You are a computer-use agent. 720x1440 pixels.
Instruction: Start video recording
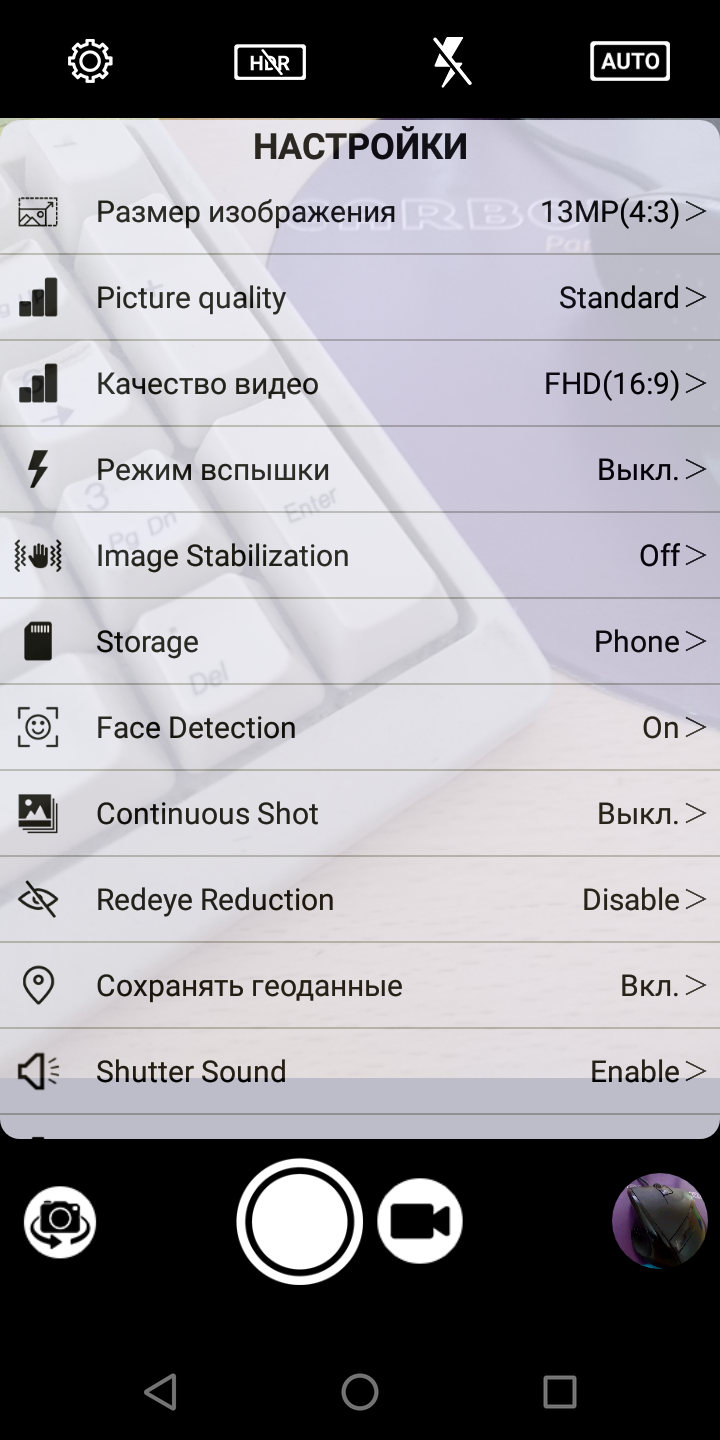tap(420, 1221)
